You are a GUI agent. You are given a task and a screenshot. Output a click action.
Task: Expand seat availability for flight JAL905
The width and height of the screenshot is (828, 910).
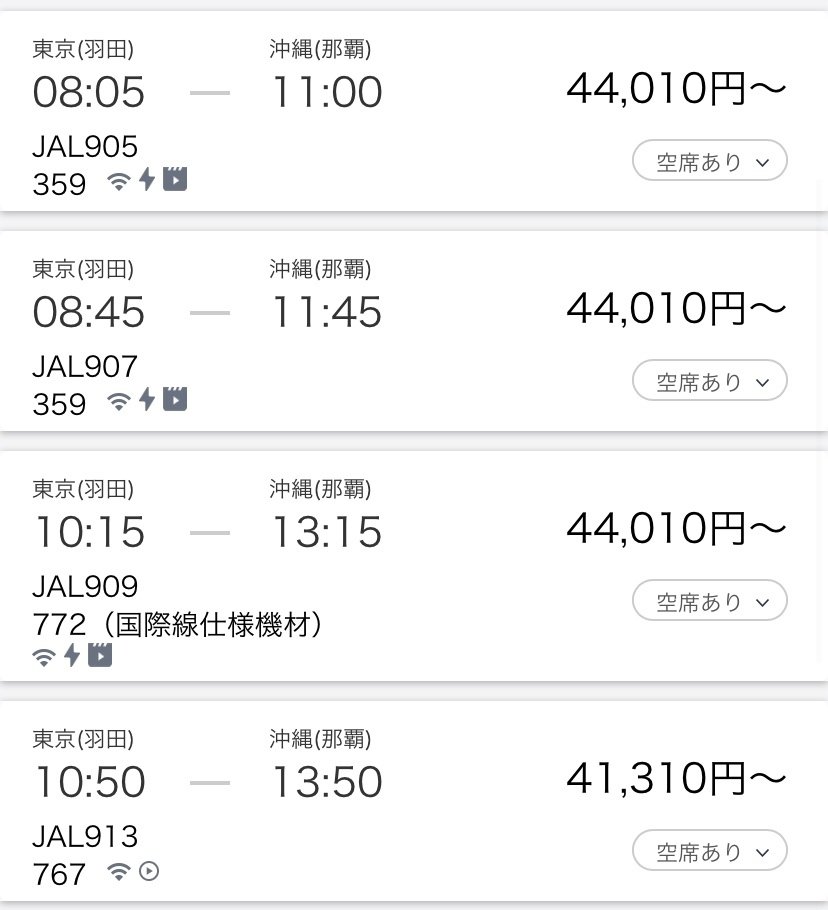(x=710, y=160)
